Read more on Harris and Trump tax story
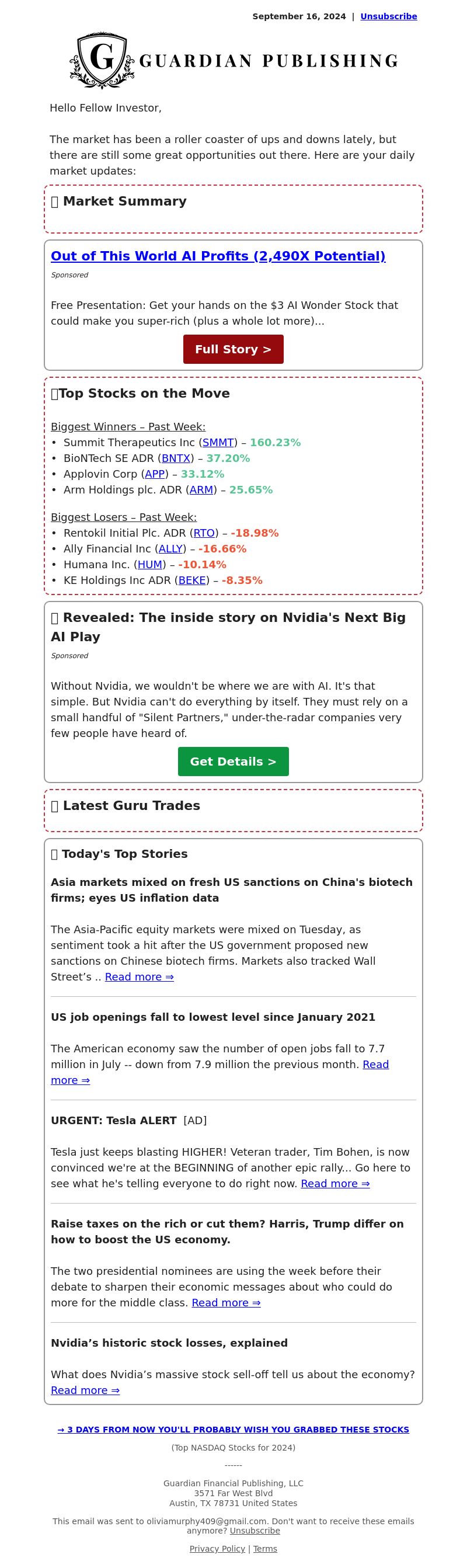The image size is (467, 1568). (225, 1303)
